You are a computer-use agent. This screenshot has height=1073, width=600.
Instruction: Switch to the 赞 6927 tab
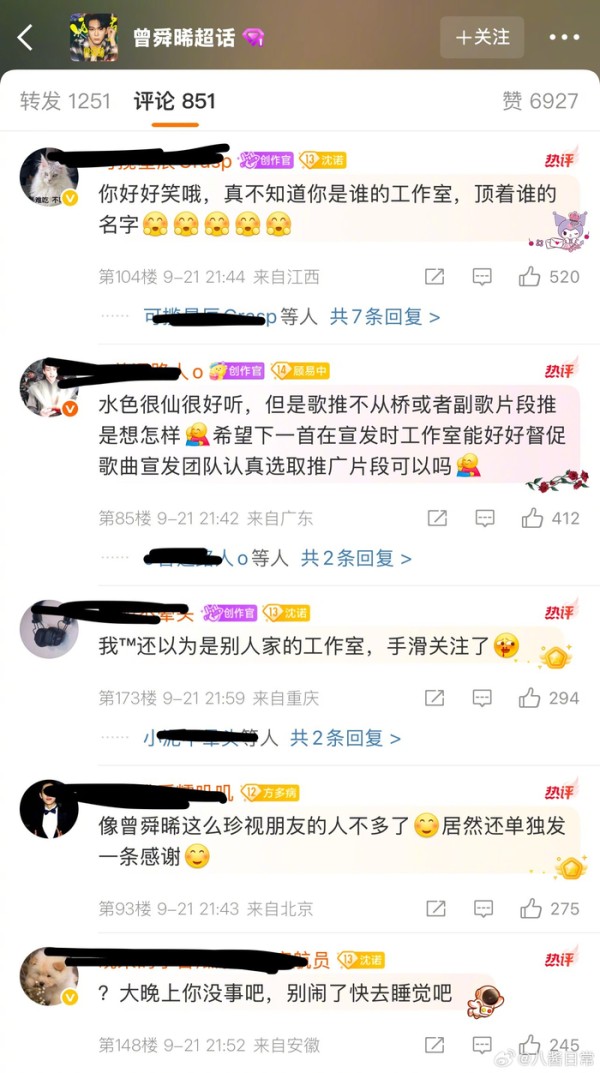click(x=540, y=101)
